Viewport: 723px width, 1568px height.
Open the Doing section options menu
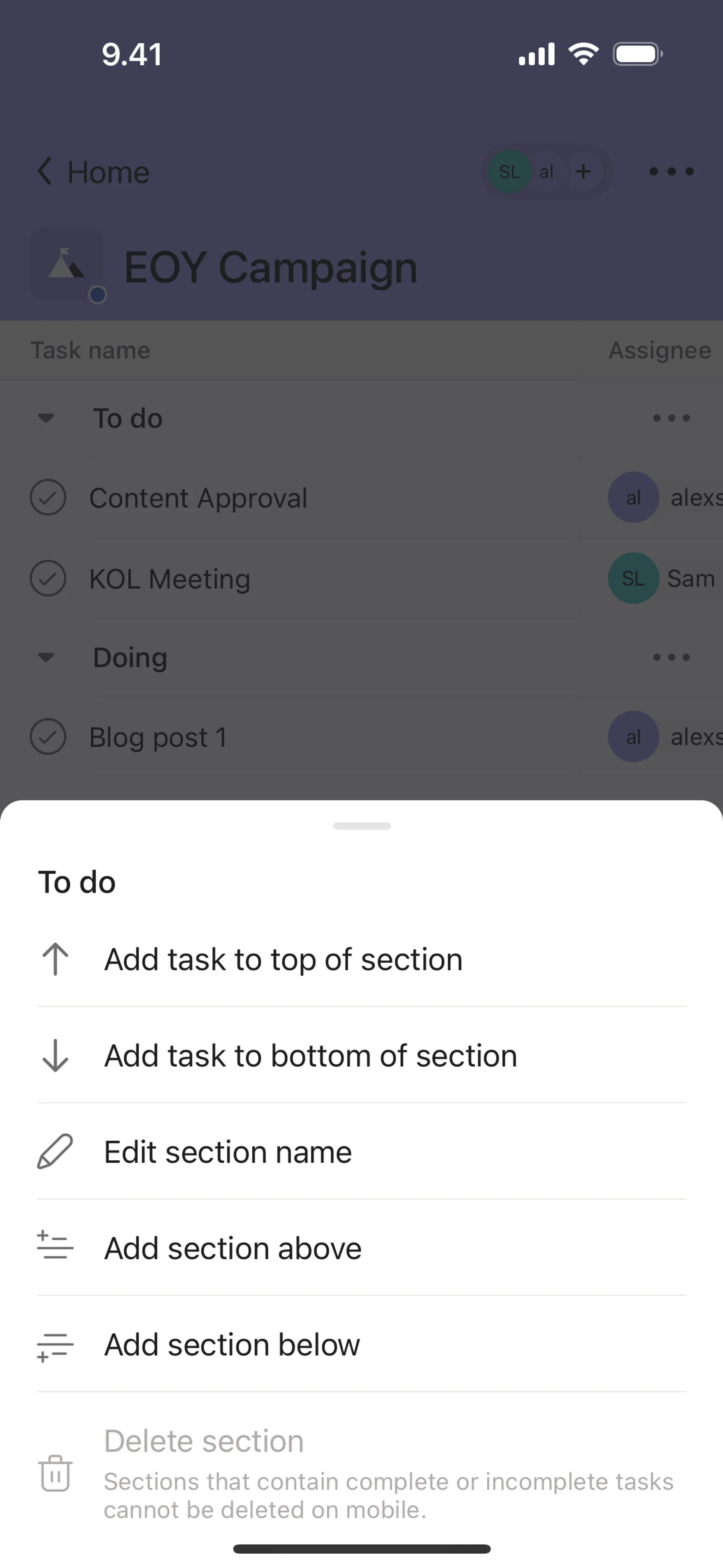click(671, 657)
